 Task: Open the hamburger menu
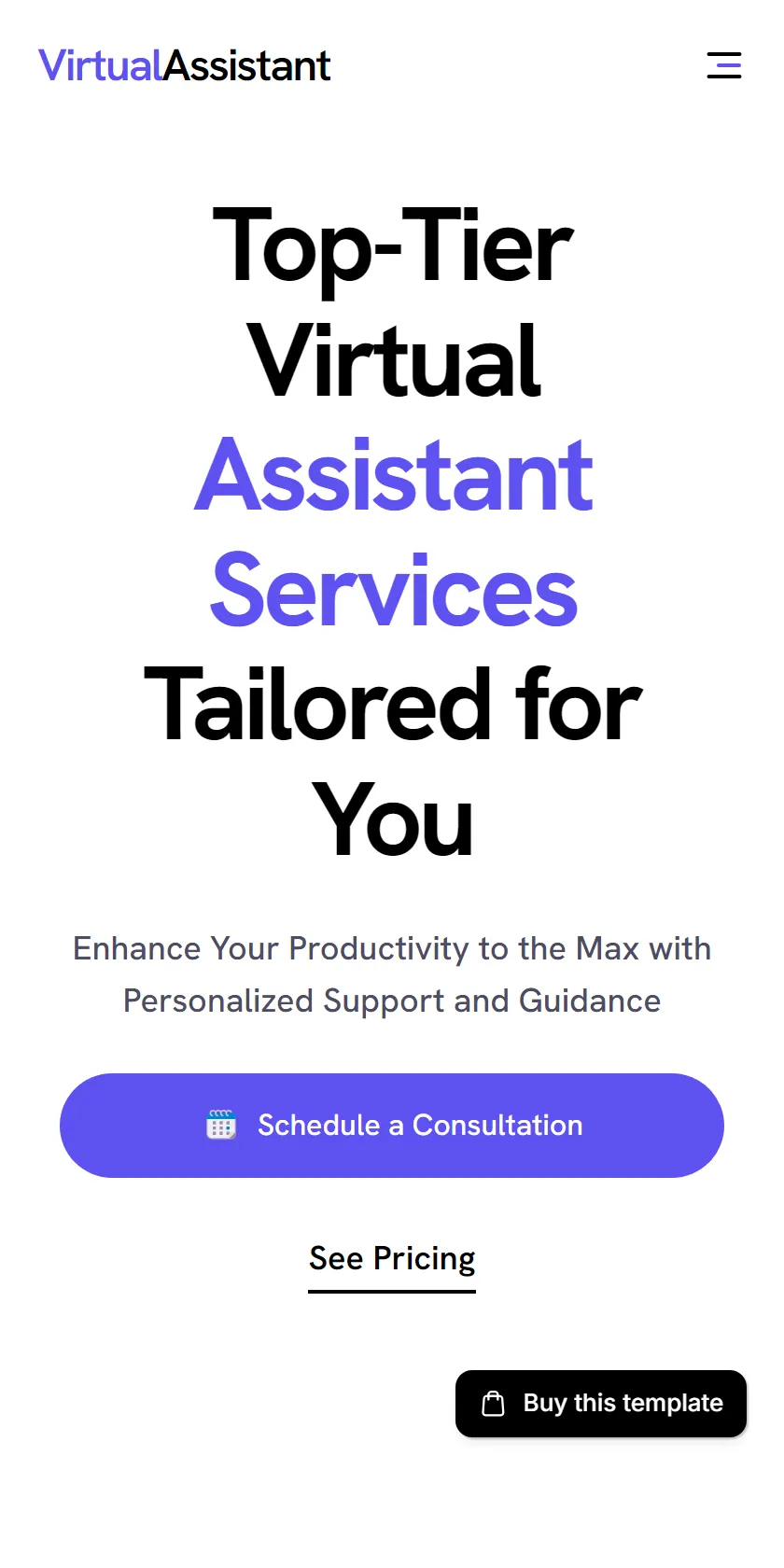pos(723,65)
